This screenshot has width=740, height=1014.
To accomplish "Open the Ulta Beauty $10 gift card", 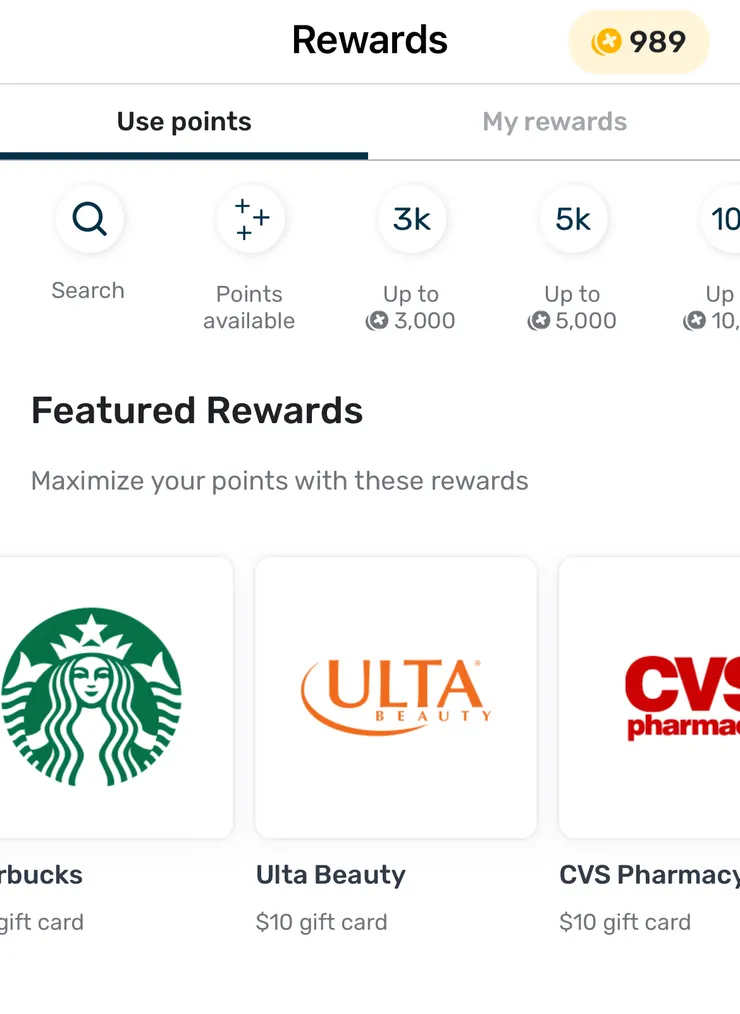I will 396,697.
